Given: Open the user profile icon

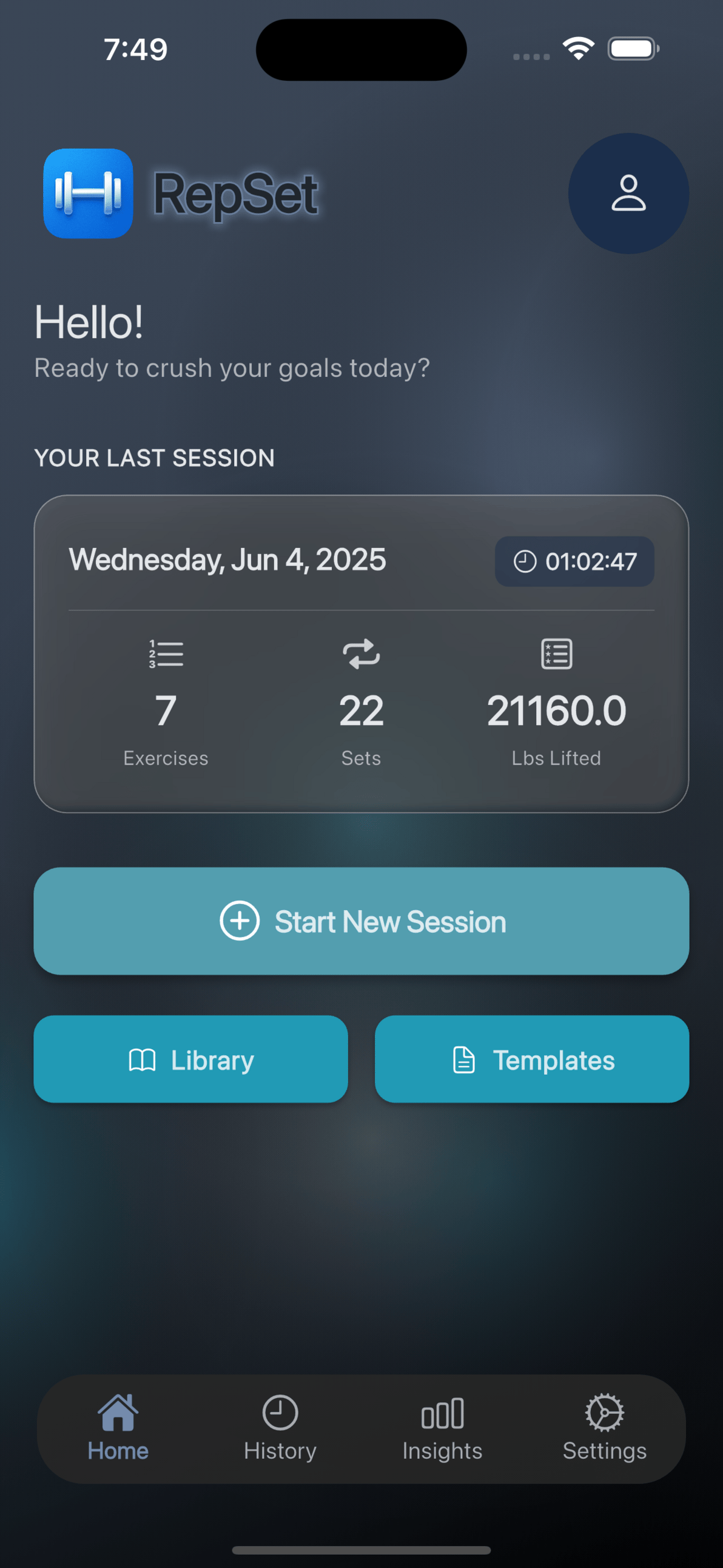Looking at the screenshot, I should click(x=628, y=194).
